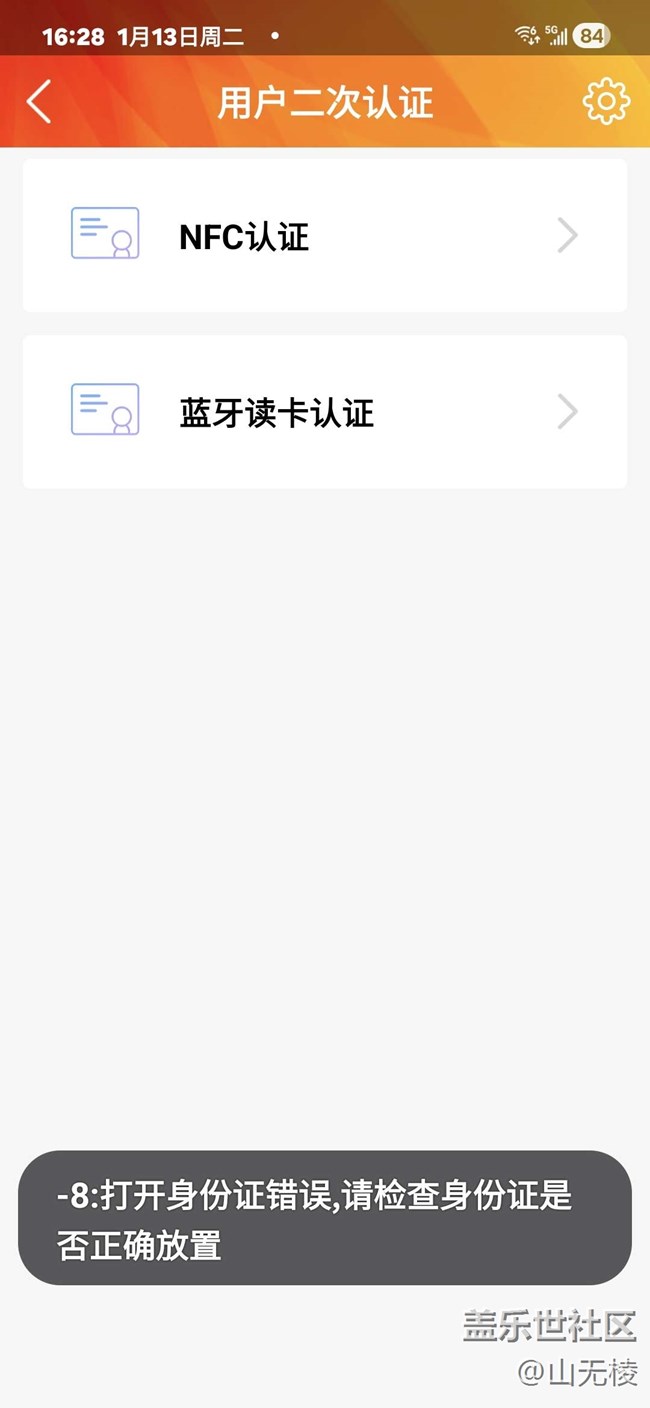
Task: Select 蓝牙读卡认证 option
Action: (324, 412)
